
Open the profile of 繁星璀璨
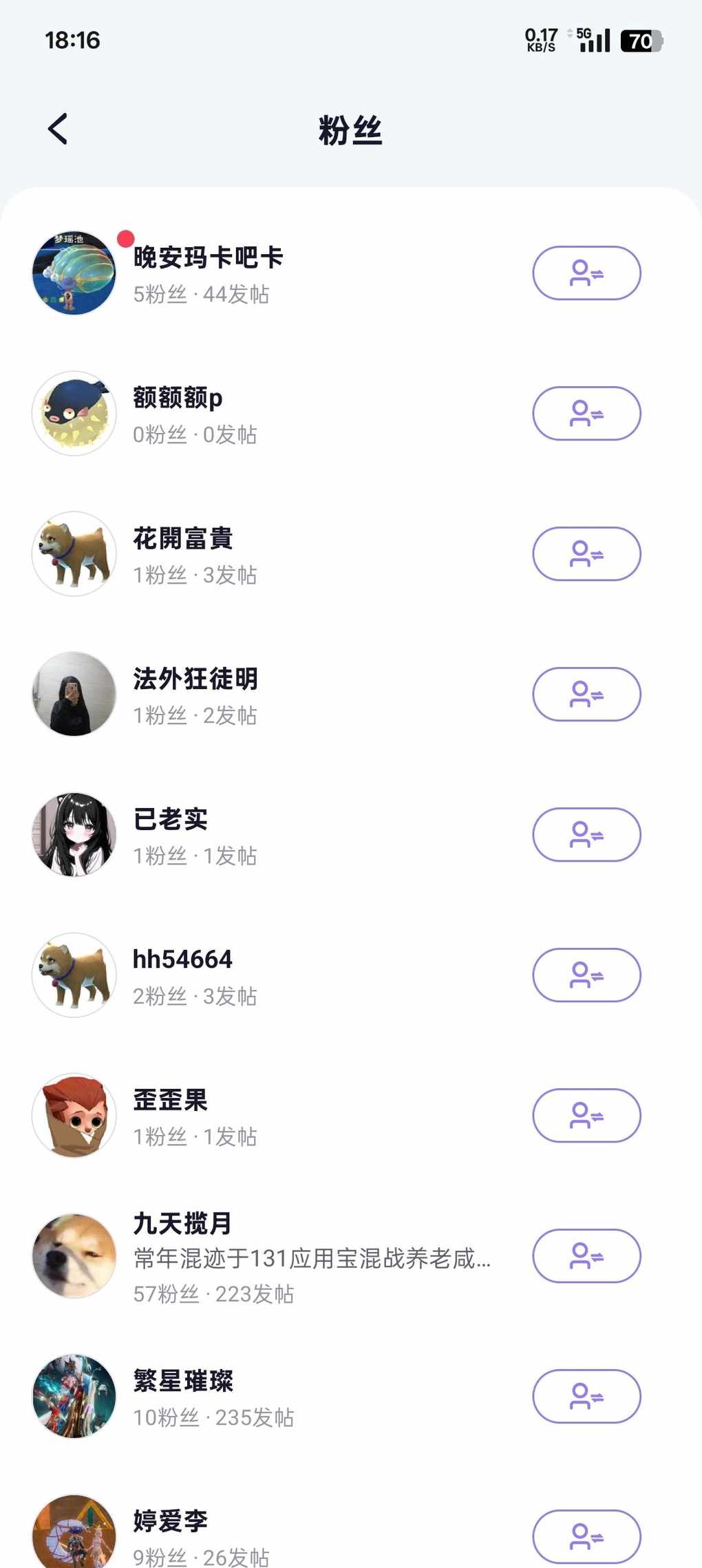[x=183, y=1381]
